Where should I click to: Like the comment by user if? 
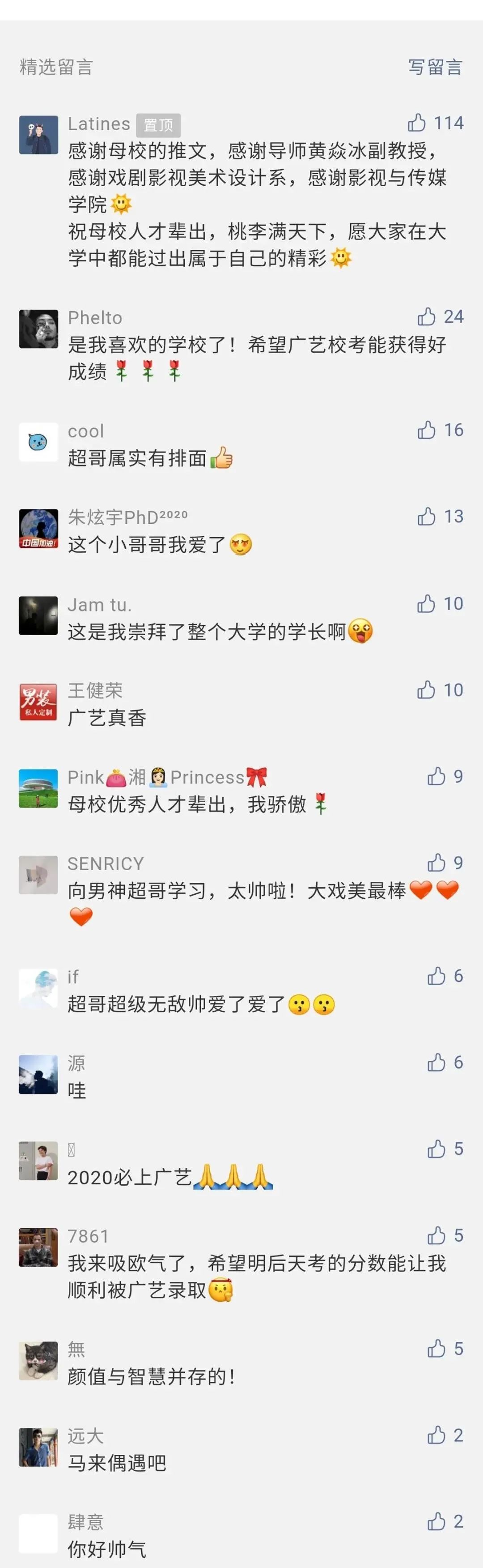point(437,976)
